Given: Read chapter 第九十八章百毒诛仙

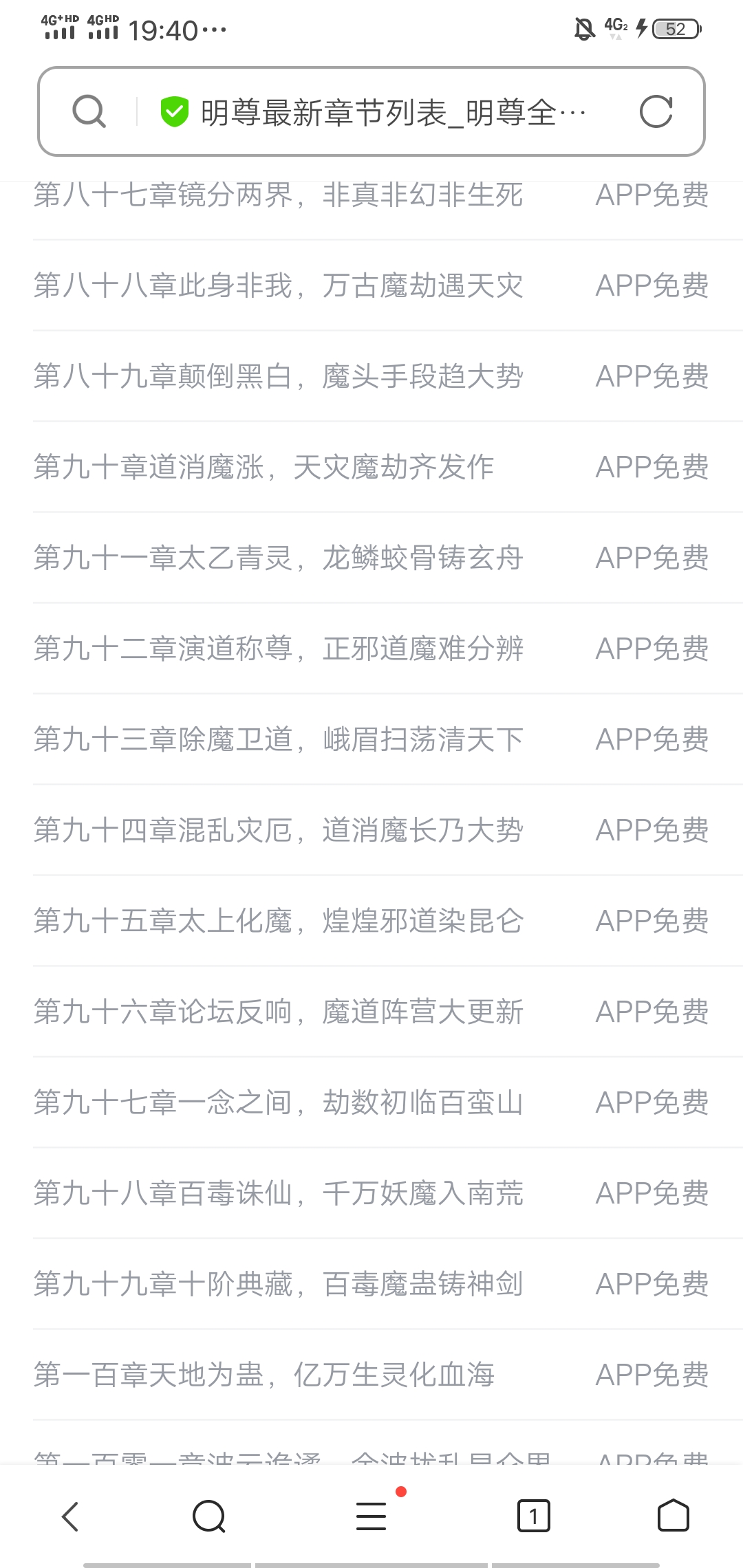Looking at the screenshot, I should coord(279,1193).
